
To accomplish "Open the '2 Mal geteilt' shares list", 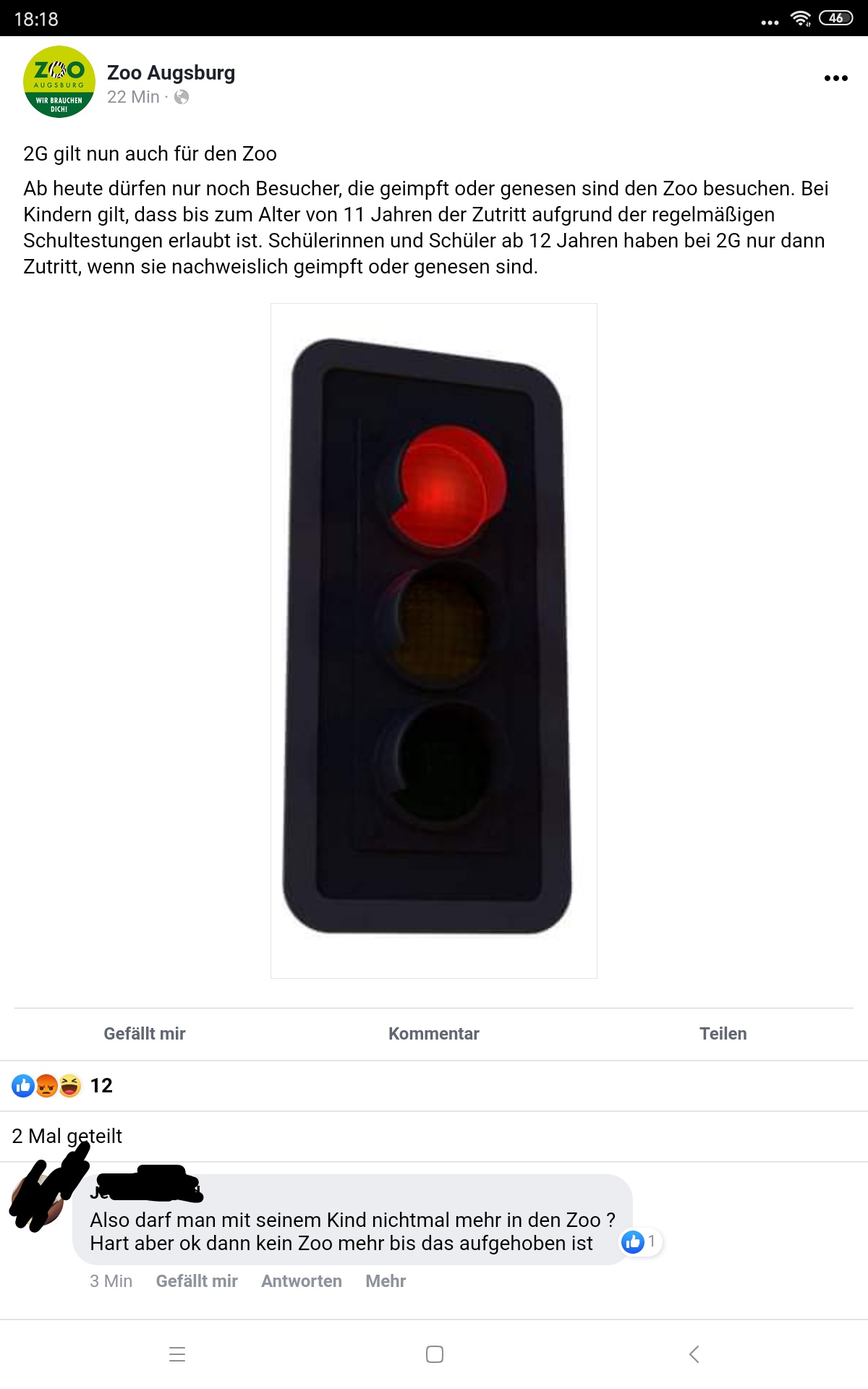I will click(67, 1136).
